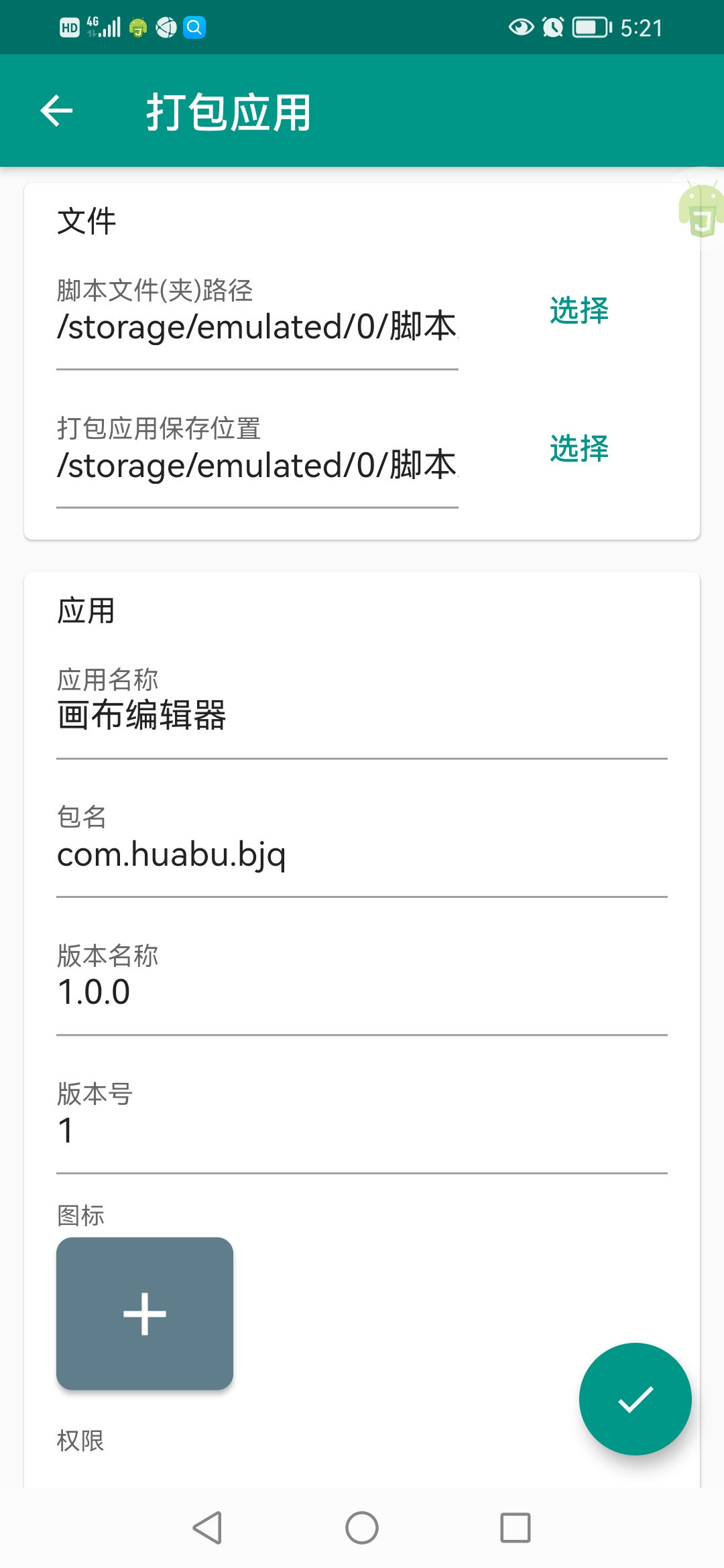Viewport: 724px width, 1568px height.
Task: Open the floating Android robot icon
Action: [x=701, y=209]
